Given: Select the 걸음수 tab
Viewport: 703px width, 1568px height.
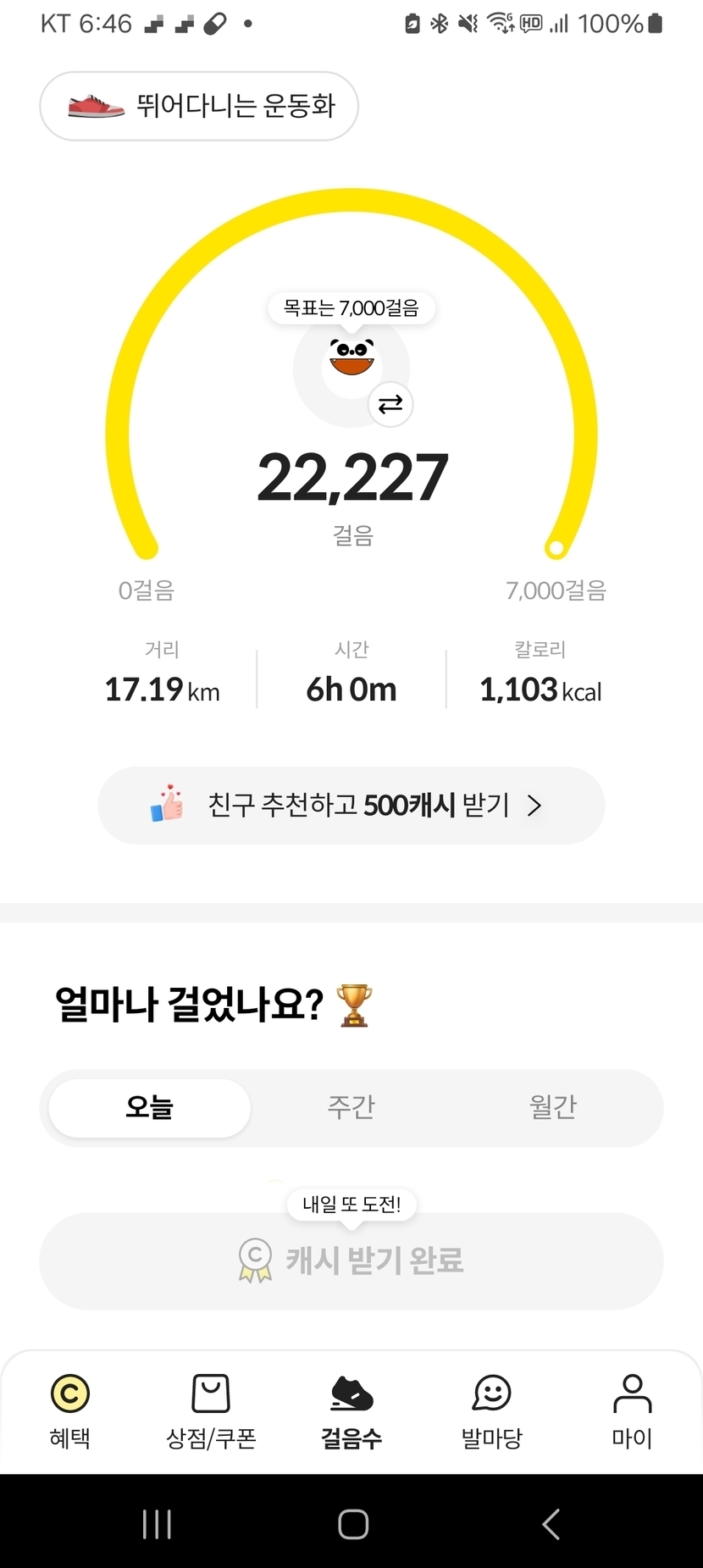Looking at the screenshot, I should (x=351, y=1412).
